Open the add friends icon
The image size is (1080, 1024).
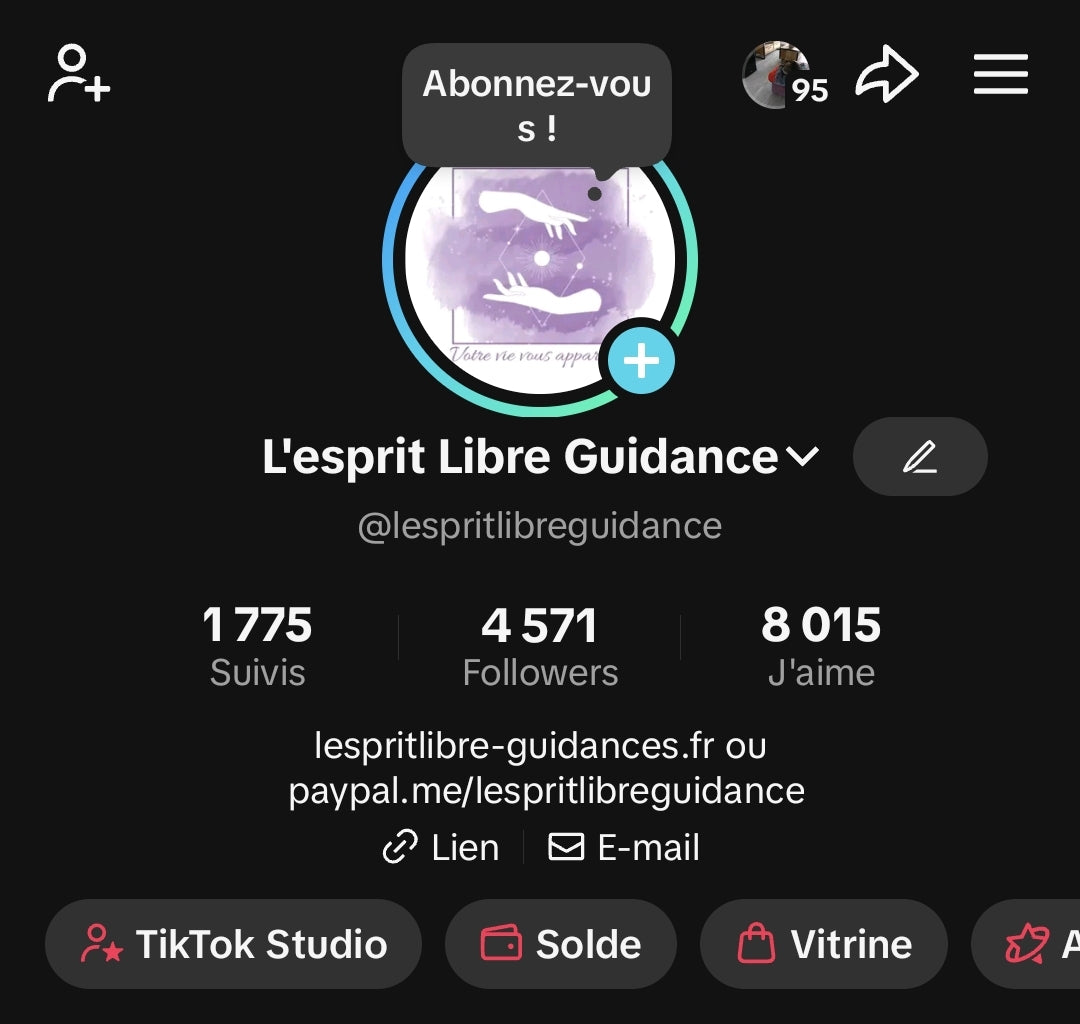pos(79,74)
